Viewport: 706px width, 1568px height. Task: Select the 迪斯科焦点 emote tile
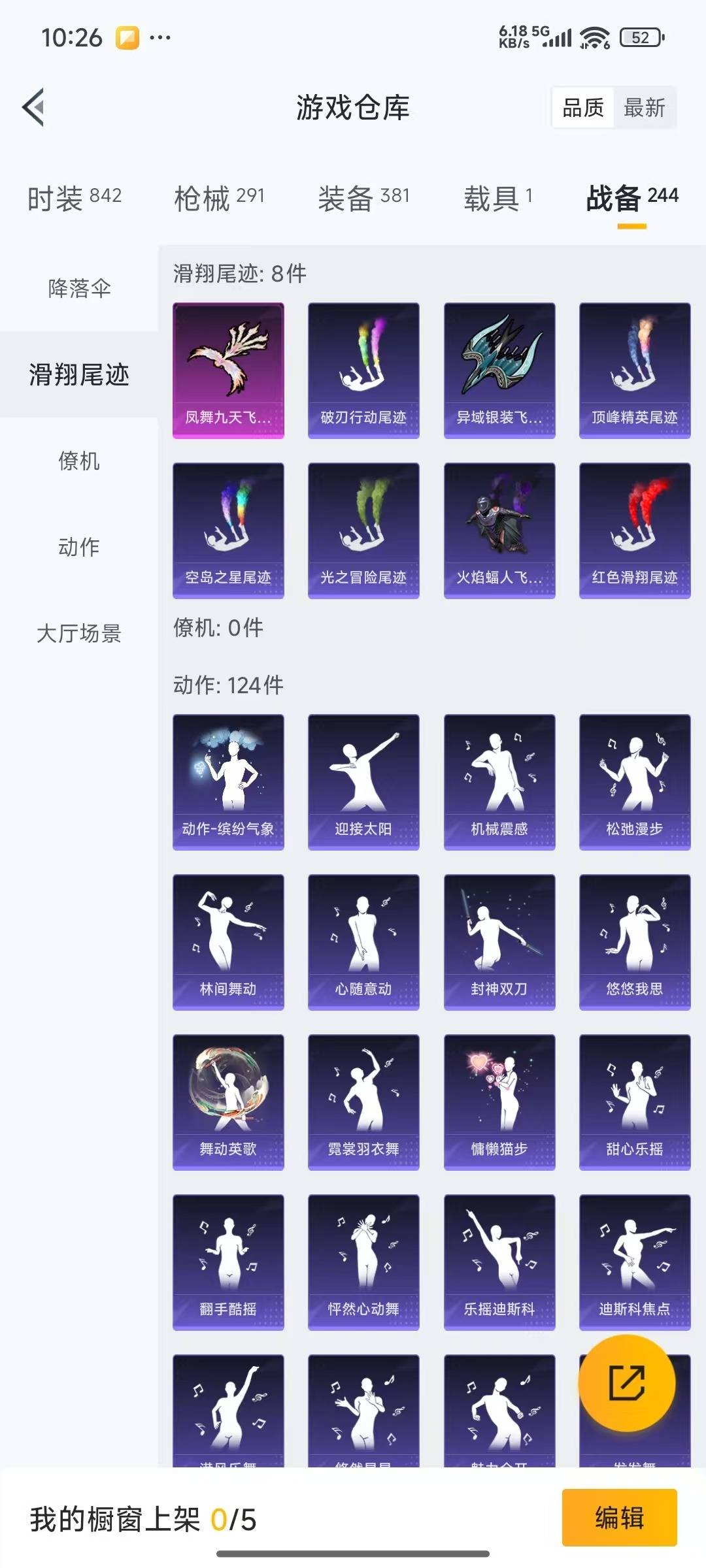[x=634, y=1262]
